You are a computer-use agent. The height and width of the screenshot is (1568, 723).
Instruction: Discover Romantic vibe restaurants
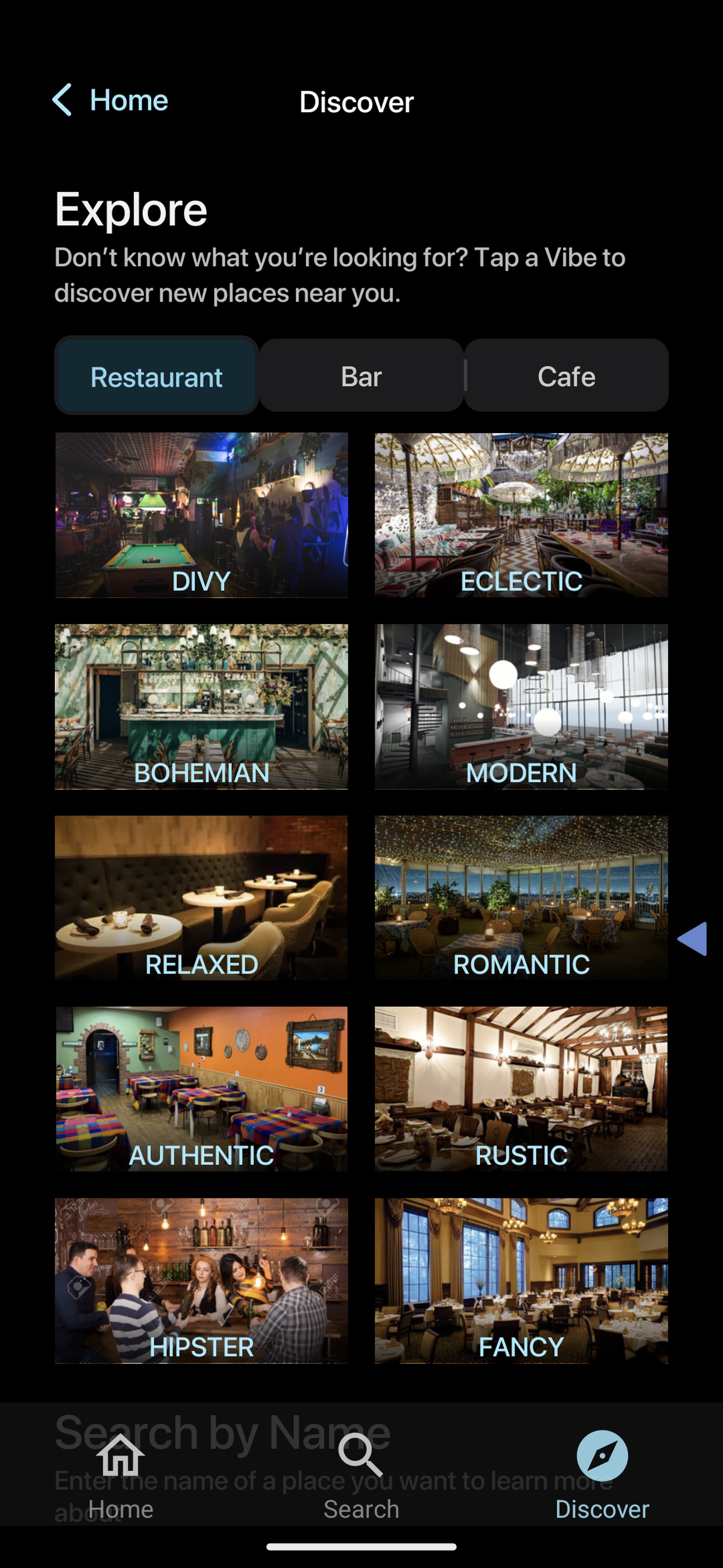point(521,898)
